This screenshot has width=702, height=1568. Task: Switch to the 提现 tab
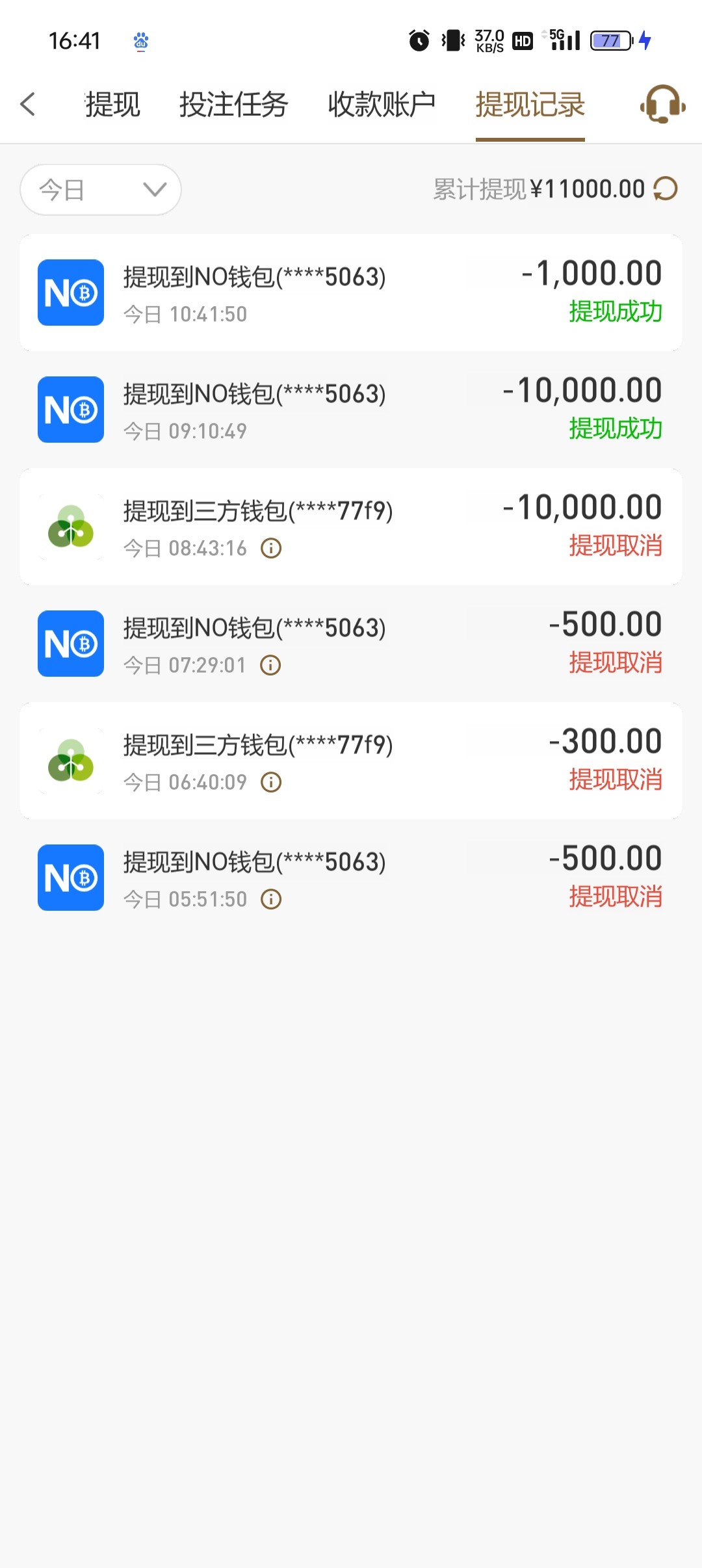pos(112,104)
